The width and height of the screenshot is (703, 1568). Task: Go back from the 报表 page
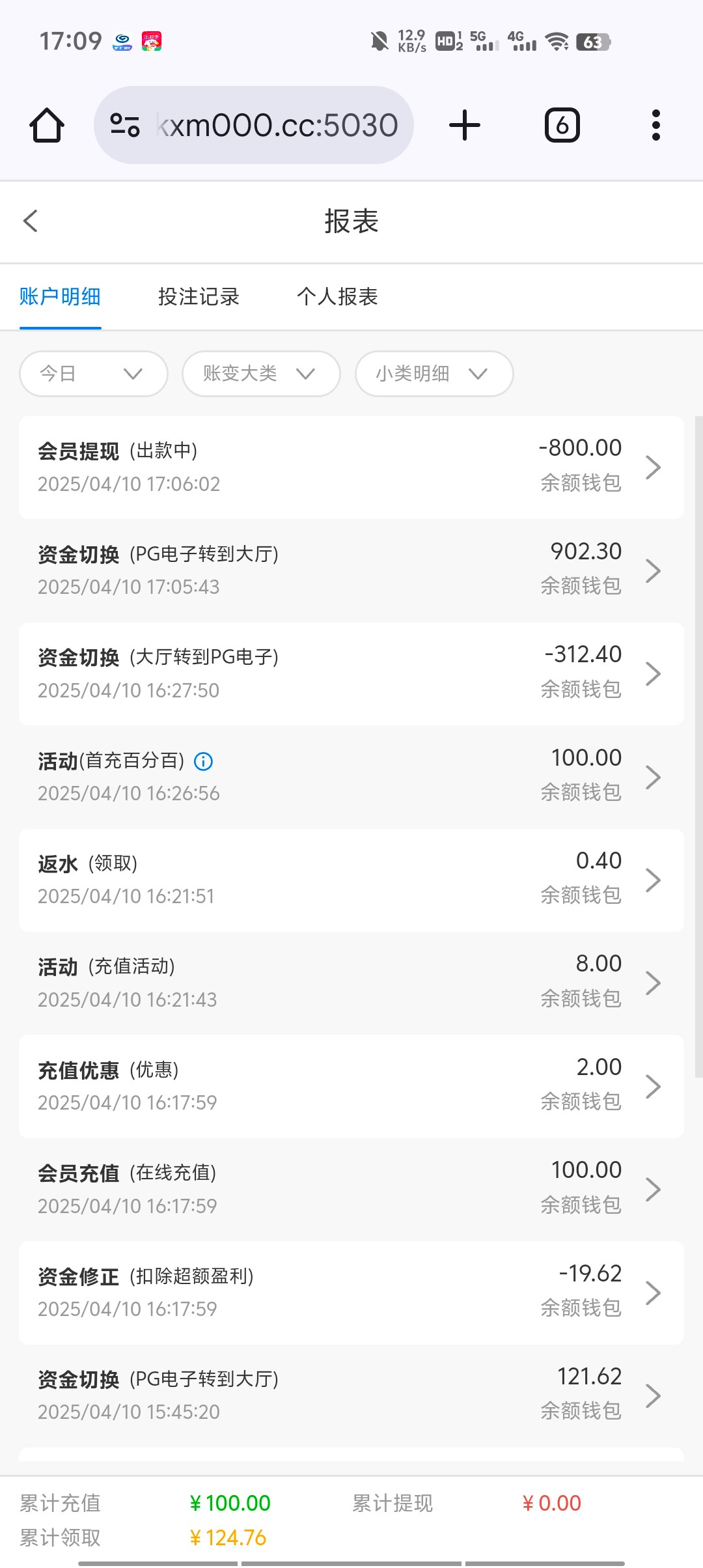tap(31, 221)
